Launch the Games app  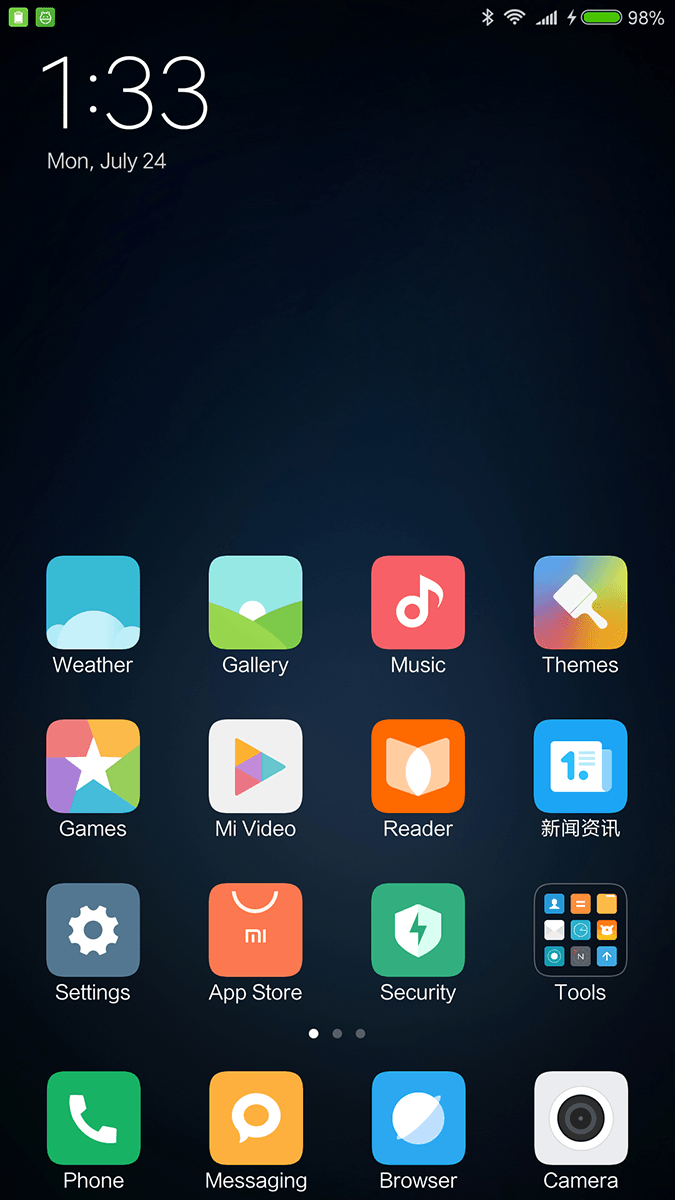click(93, 766)
